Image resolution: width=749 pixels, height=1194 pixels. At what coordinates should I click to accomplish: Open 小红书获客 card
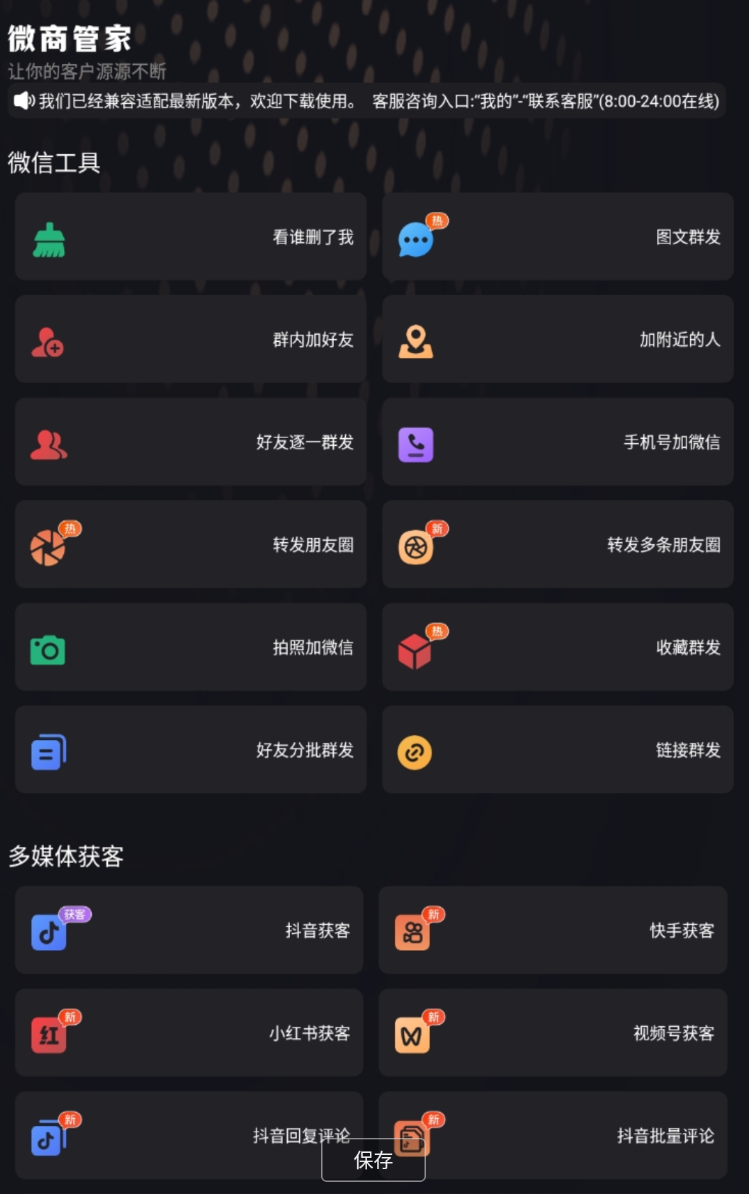(188, 1033)
